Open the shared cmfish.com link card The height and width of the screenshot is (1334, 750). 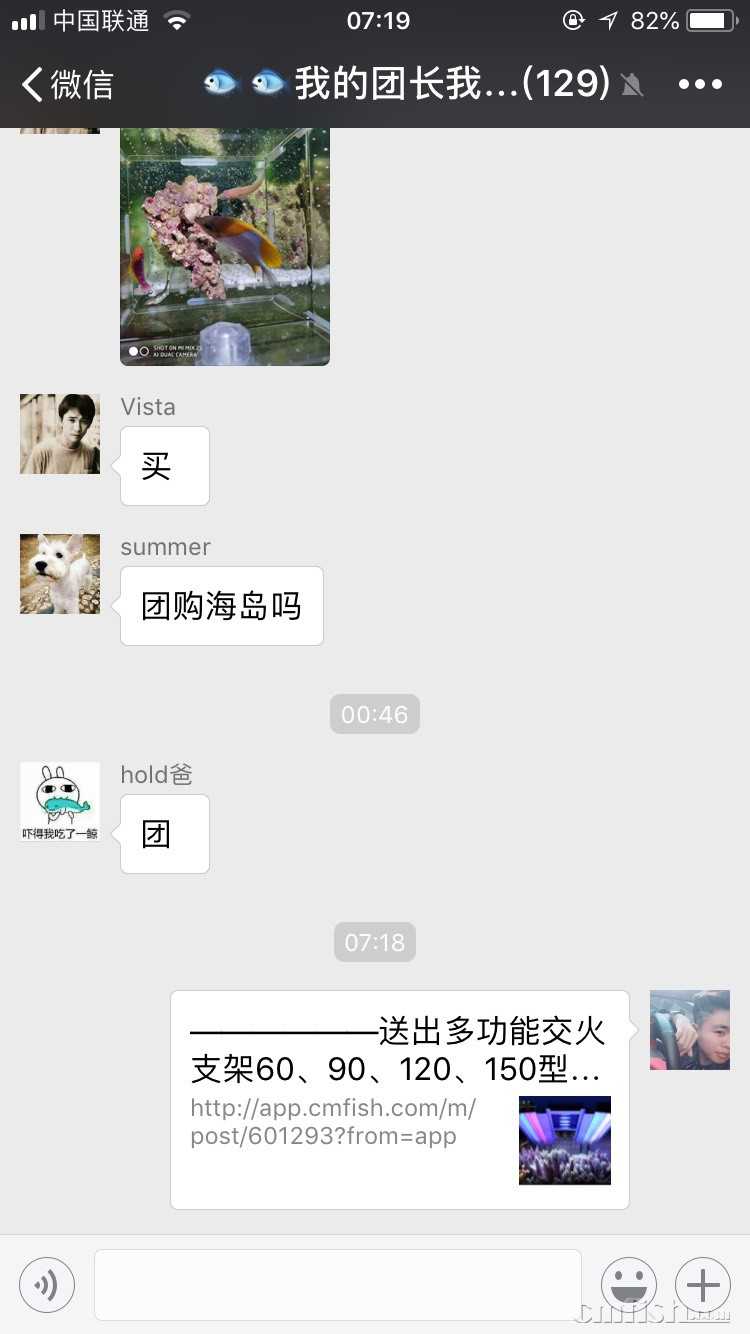(400, 1100)
